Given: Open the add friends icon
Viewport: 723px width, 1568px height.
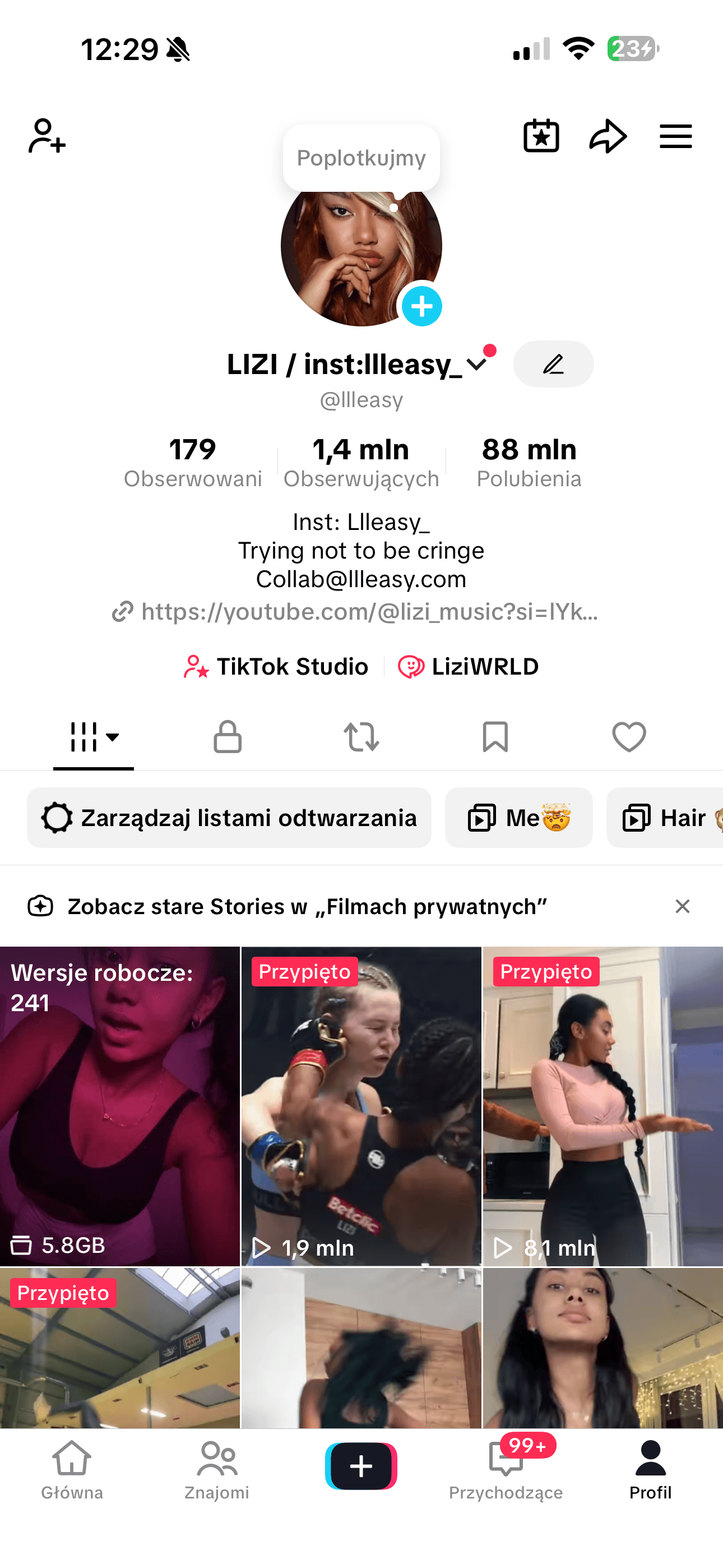Looking at the screenshot, I should 48,137.
